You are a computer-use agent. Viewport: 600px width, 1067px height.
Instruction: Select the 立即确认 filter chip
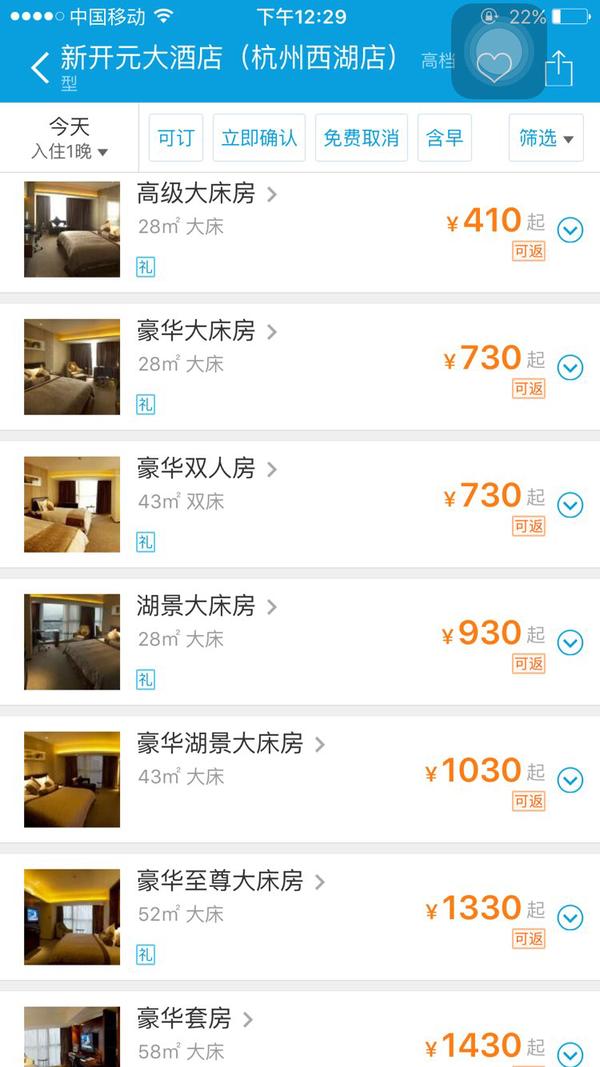259,138
